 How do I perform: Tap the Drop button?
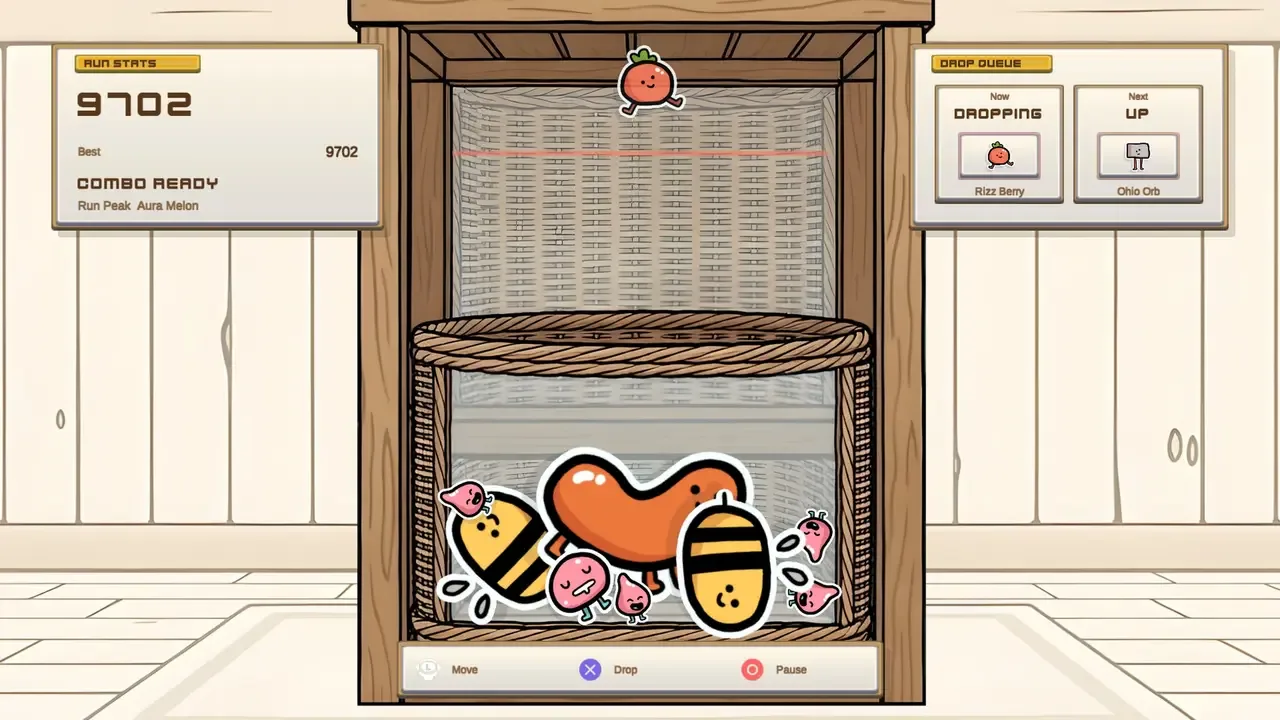pos(609,669)
